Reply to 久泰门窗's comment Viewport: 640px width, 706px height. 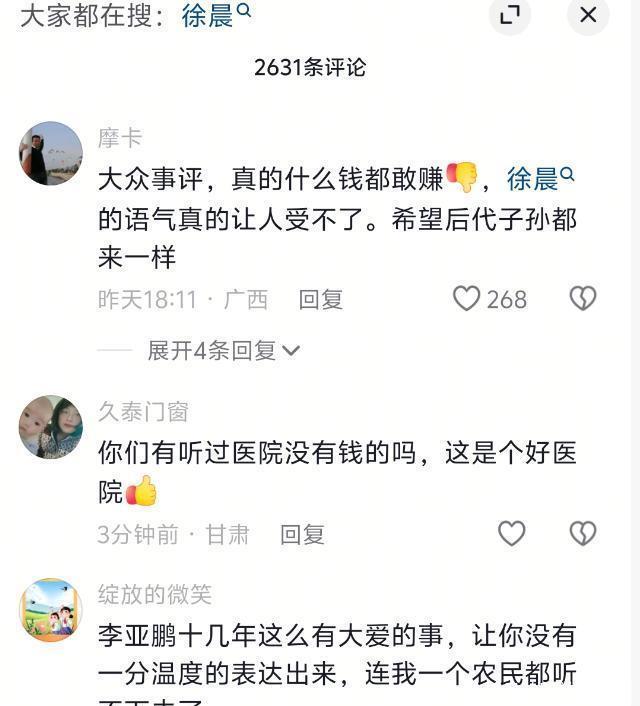coord(302,535)
